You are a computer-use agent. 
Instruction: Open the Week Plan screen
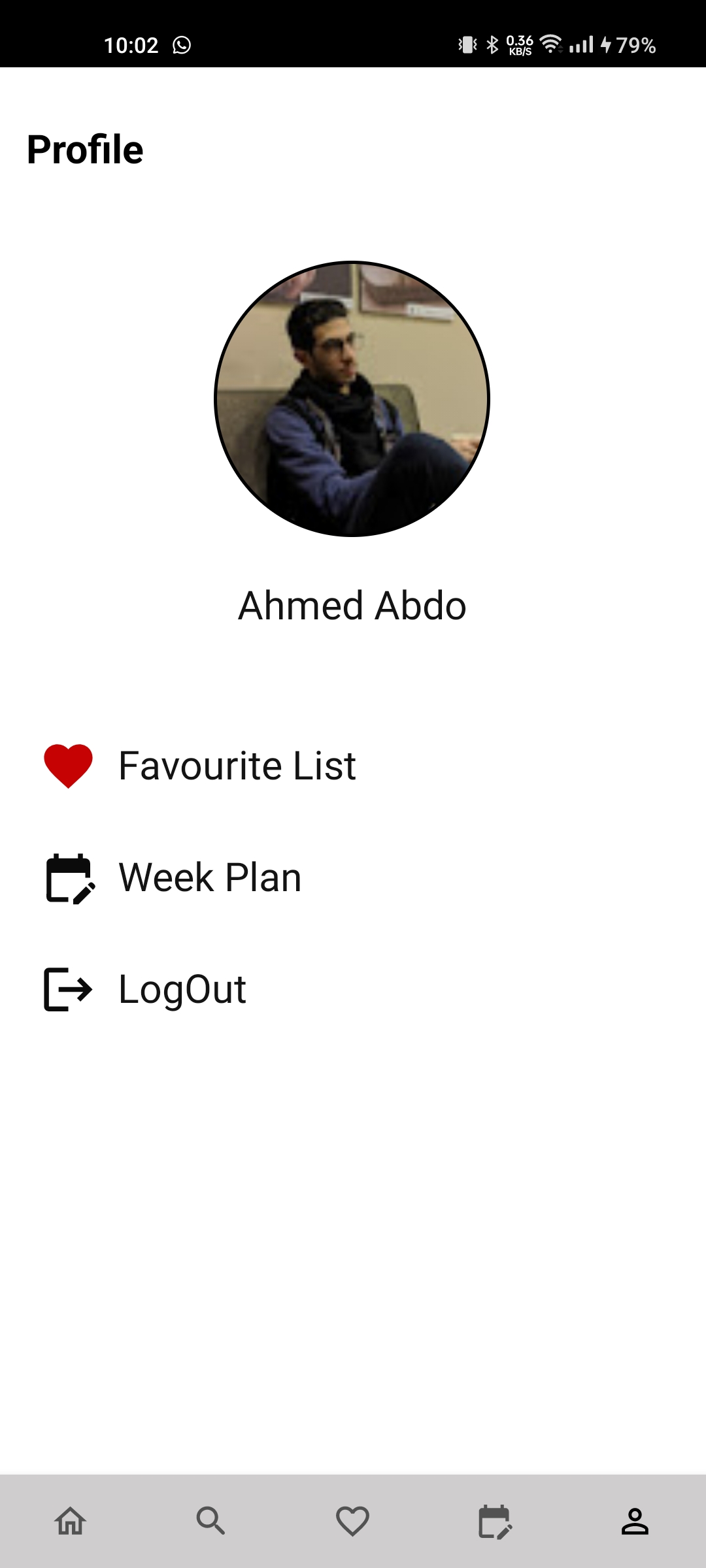(209, 877)
